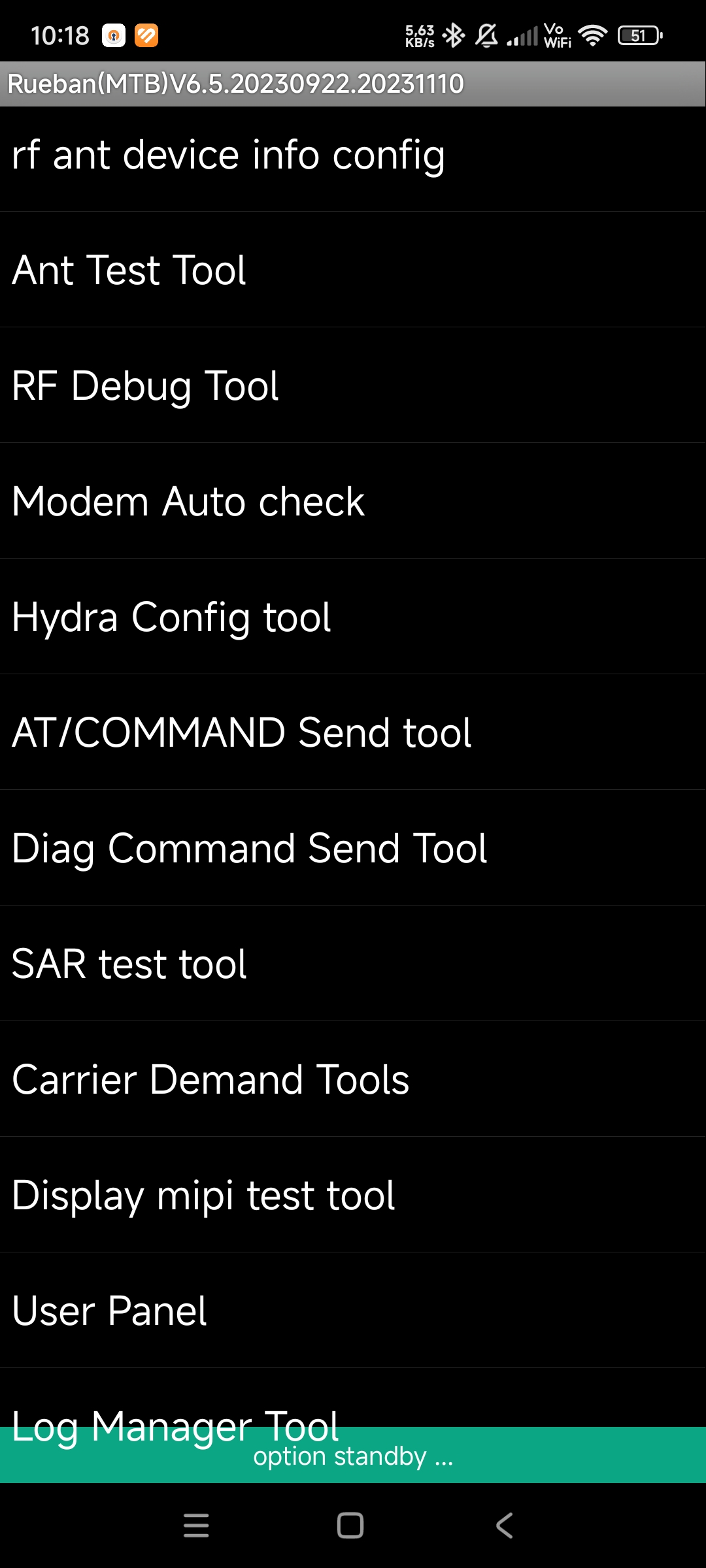706x1568 pixels.
Task: Tap Diag Command Send Tool
Action: [x=353, y=847]
